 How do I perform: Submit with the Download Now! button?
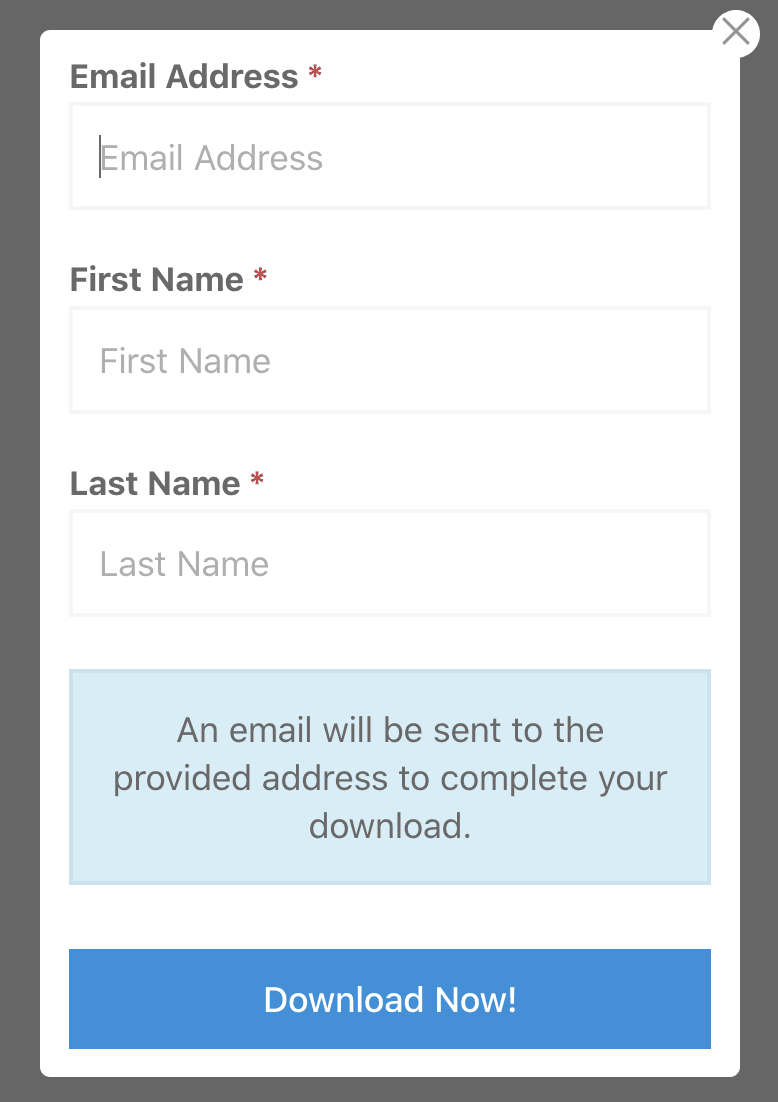tap(389, 999)
